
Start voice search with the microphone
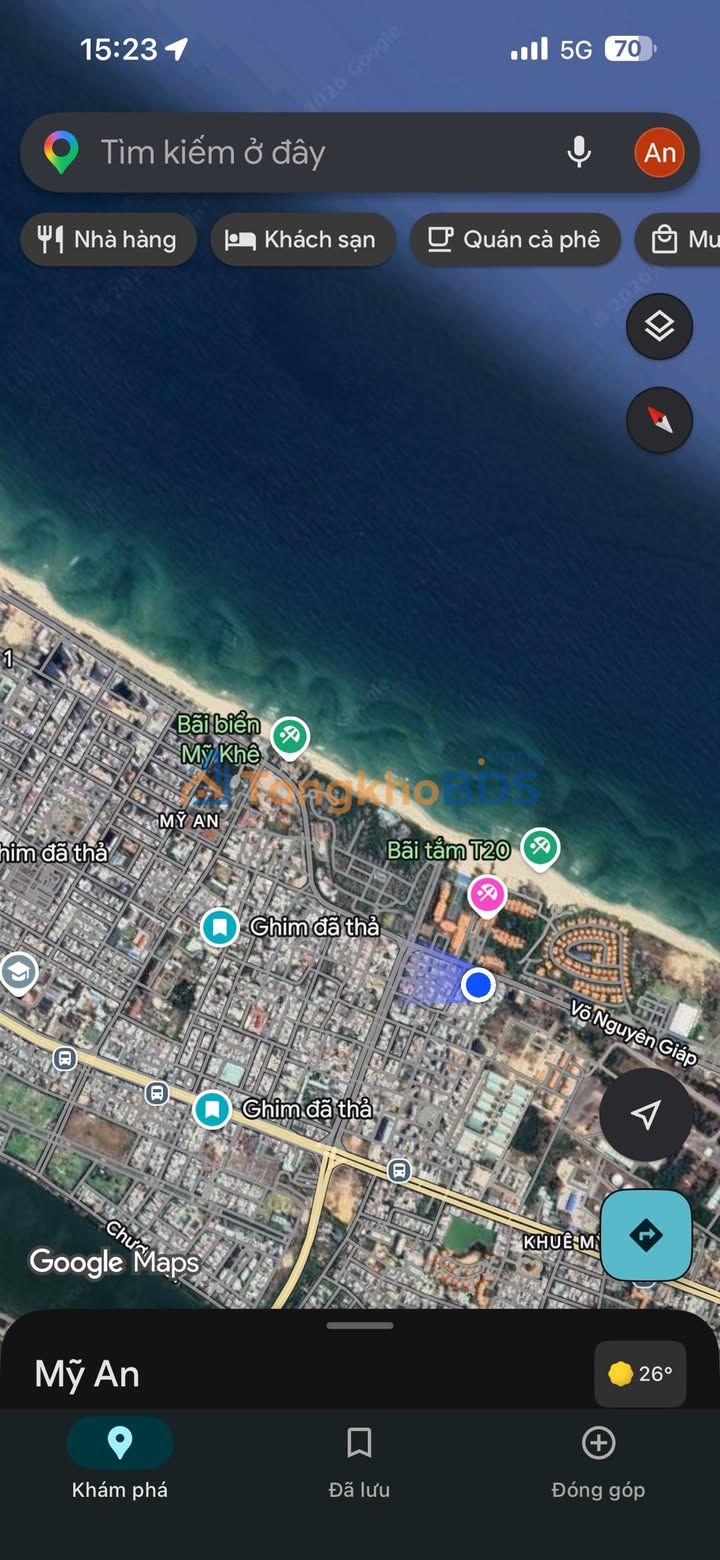click(x=579, y=153)
